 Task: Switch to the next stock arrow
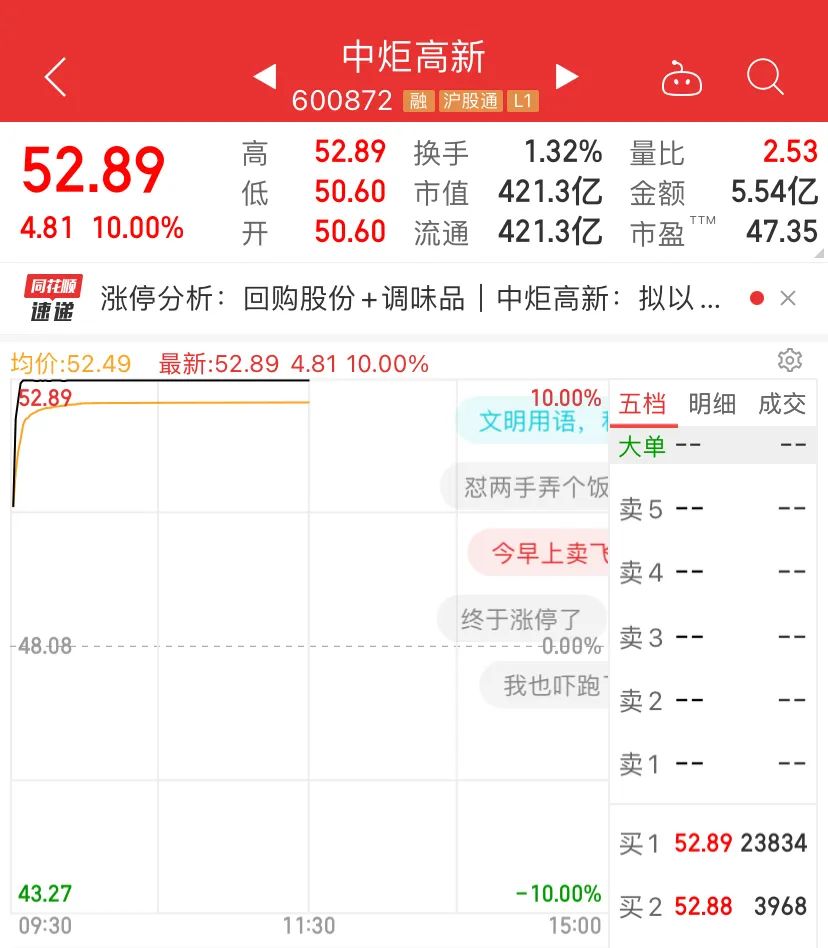566,76
